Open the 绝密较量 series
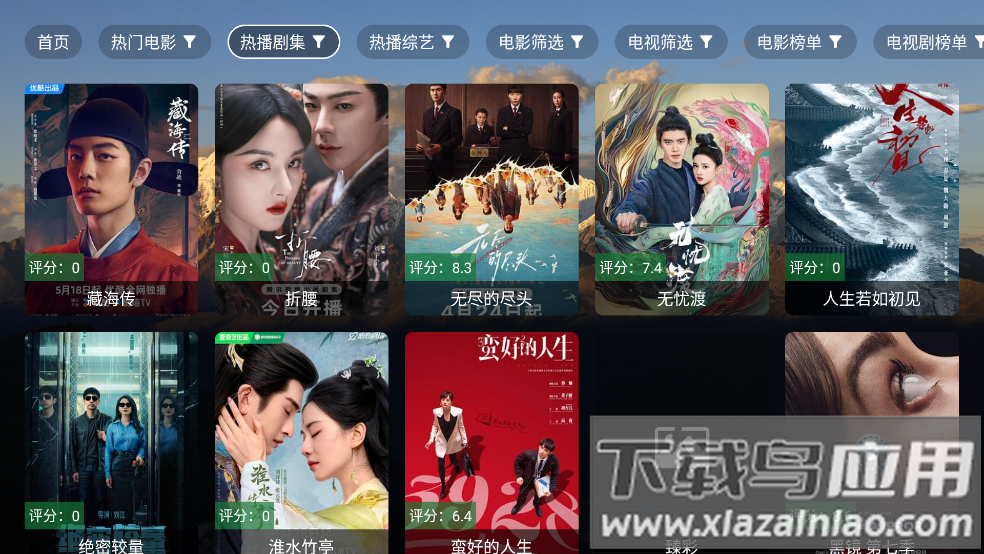 coord(111,440)
